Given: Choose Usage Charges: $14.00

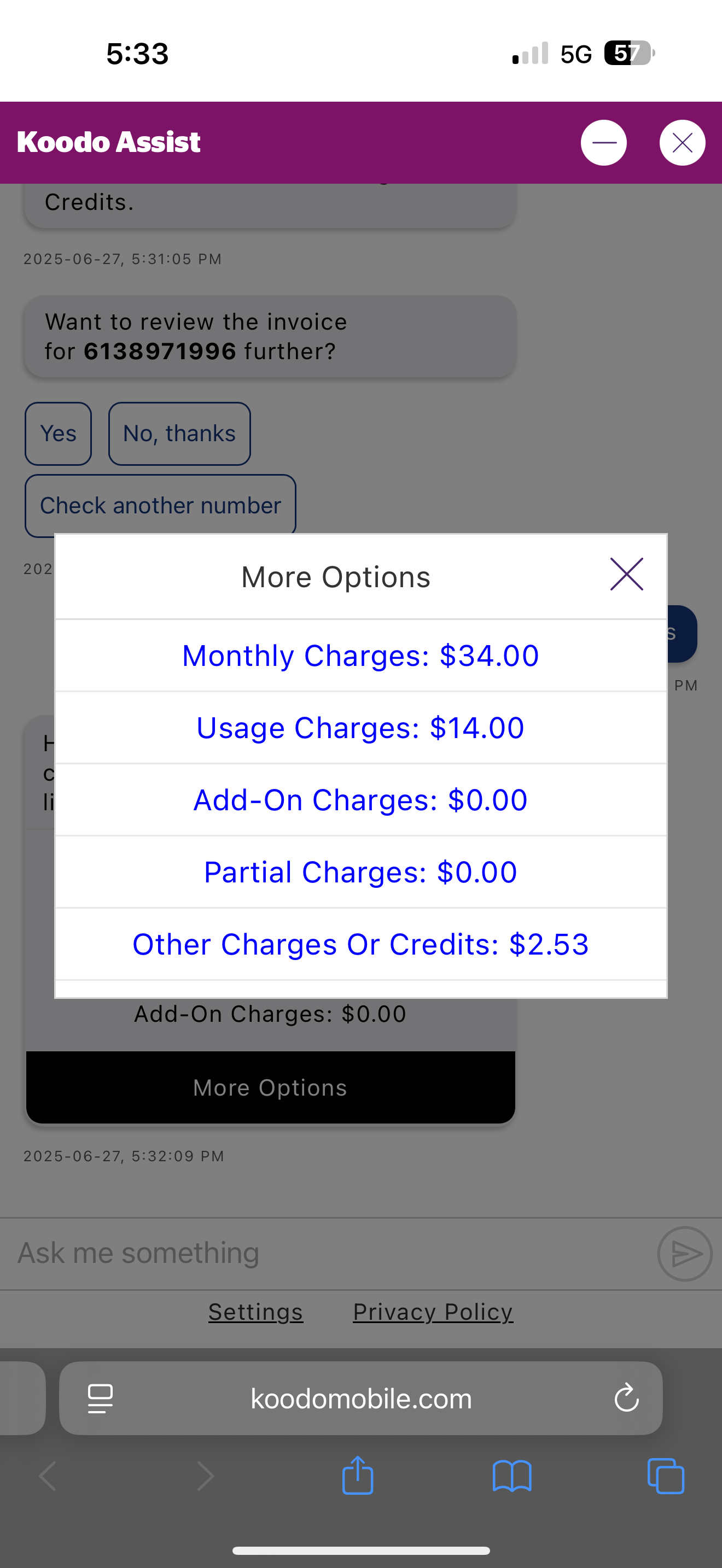Looking at the screenshot, I should tap(361, 727).
